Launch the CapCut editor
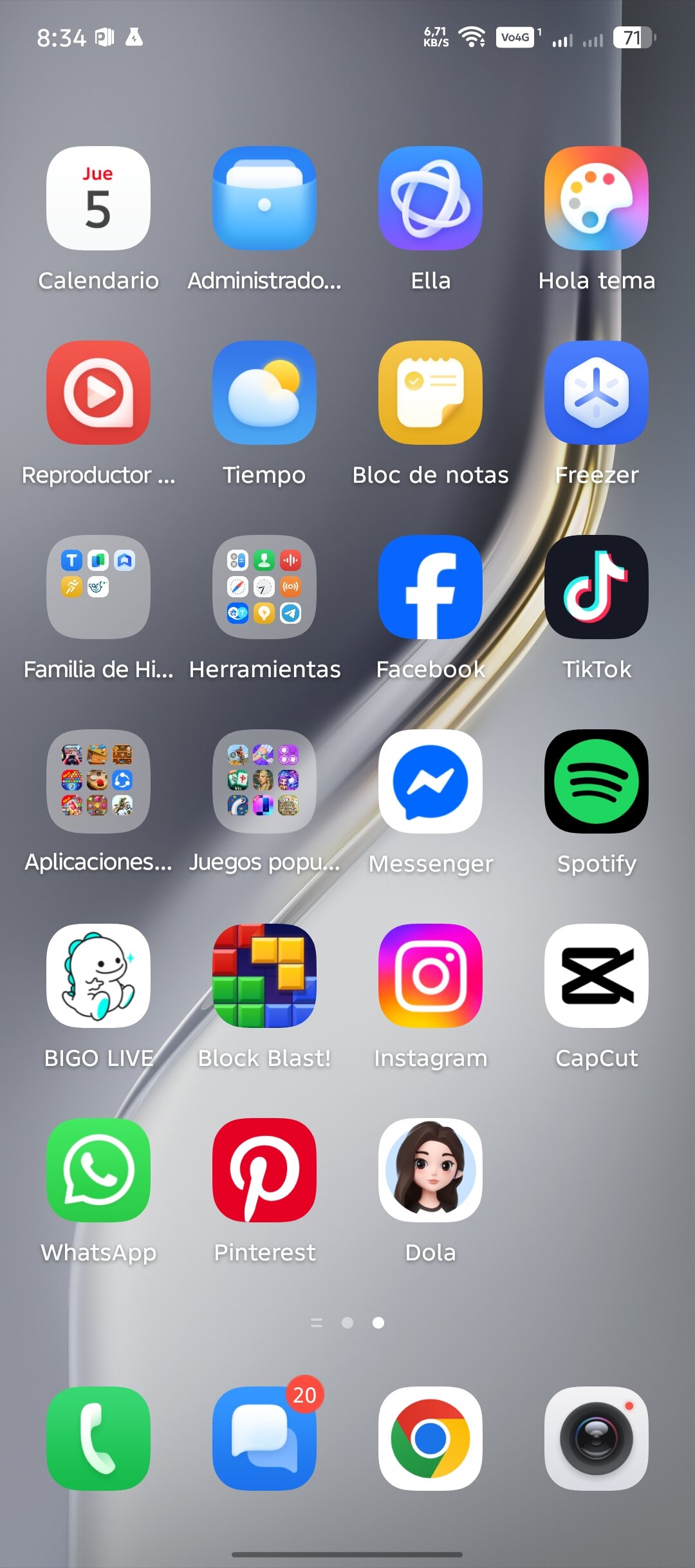Viewport: 695px width, 1568px height. [597, 976]
